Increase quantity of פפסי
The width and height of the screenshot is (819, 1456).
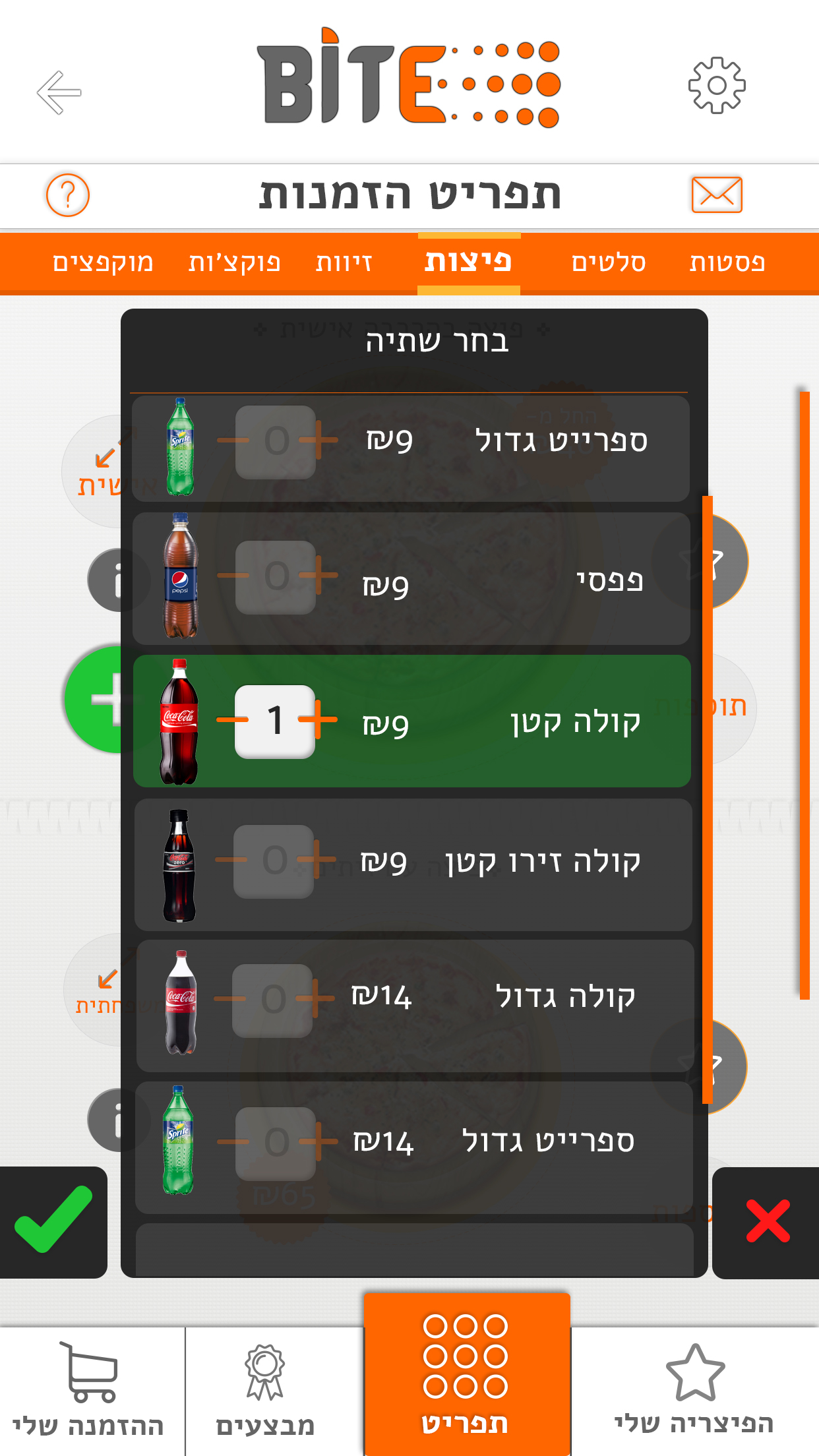click(320, 575)
